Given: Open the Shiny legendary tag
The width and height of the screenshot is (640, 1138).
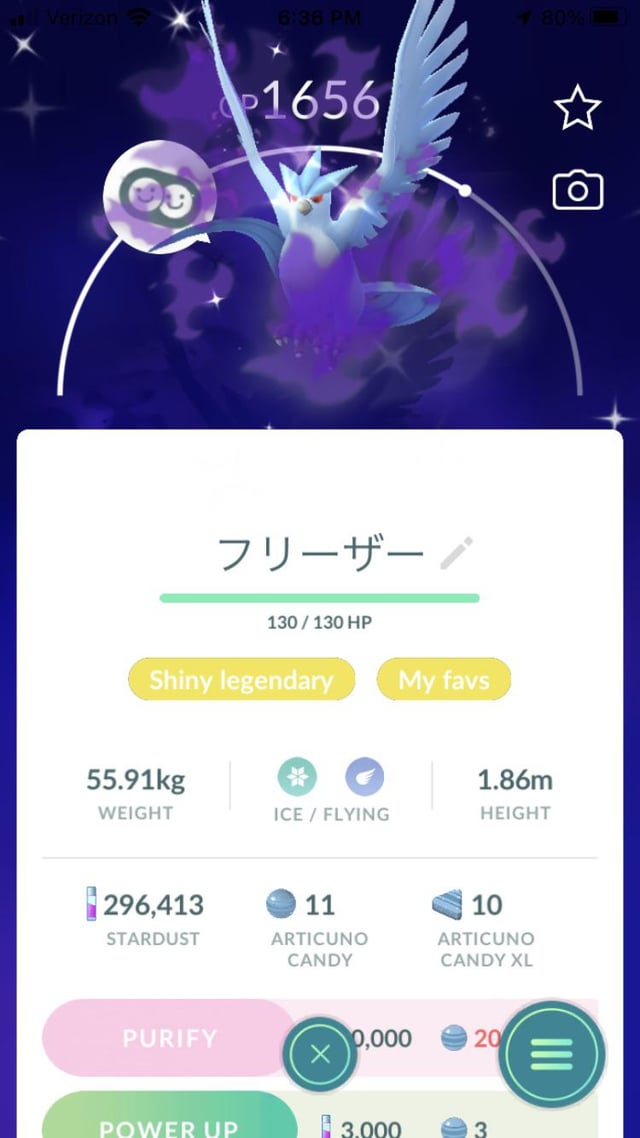Looking at the screenshot, I should [x=241, y=680].
